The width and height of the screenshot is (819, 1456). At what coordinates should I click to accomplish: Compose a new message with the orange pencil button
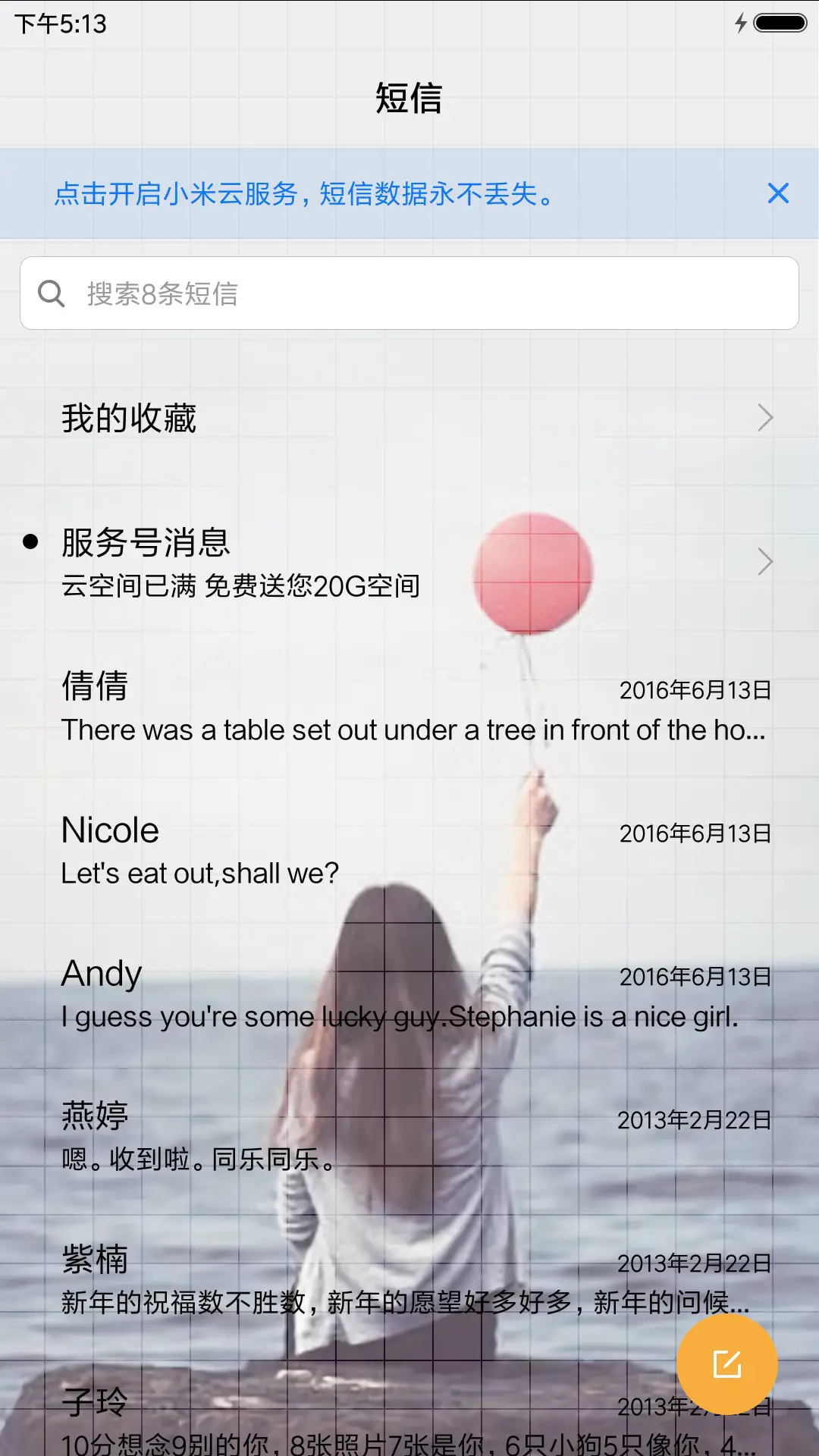pos(726,1363)
